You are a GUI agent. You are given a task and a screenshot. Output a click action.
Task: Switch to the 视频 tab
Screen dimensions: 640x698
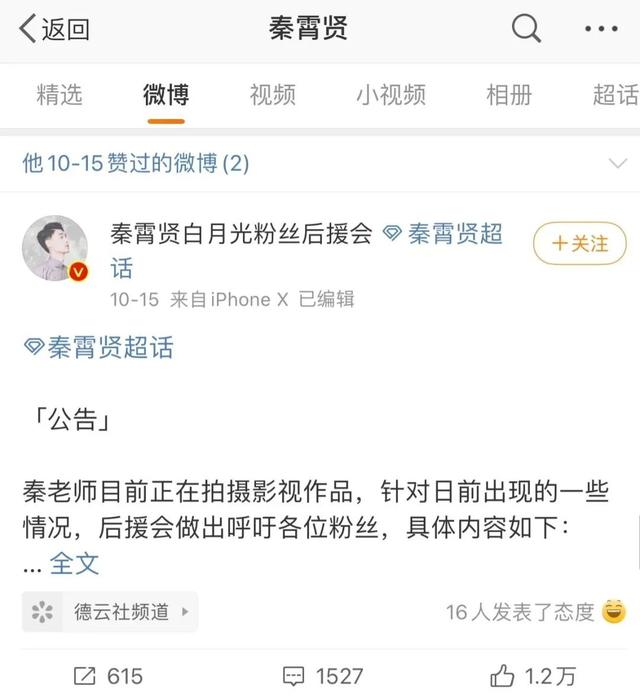click(x=272, y=95)
